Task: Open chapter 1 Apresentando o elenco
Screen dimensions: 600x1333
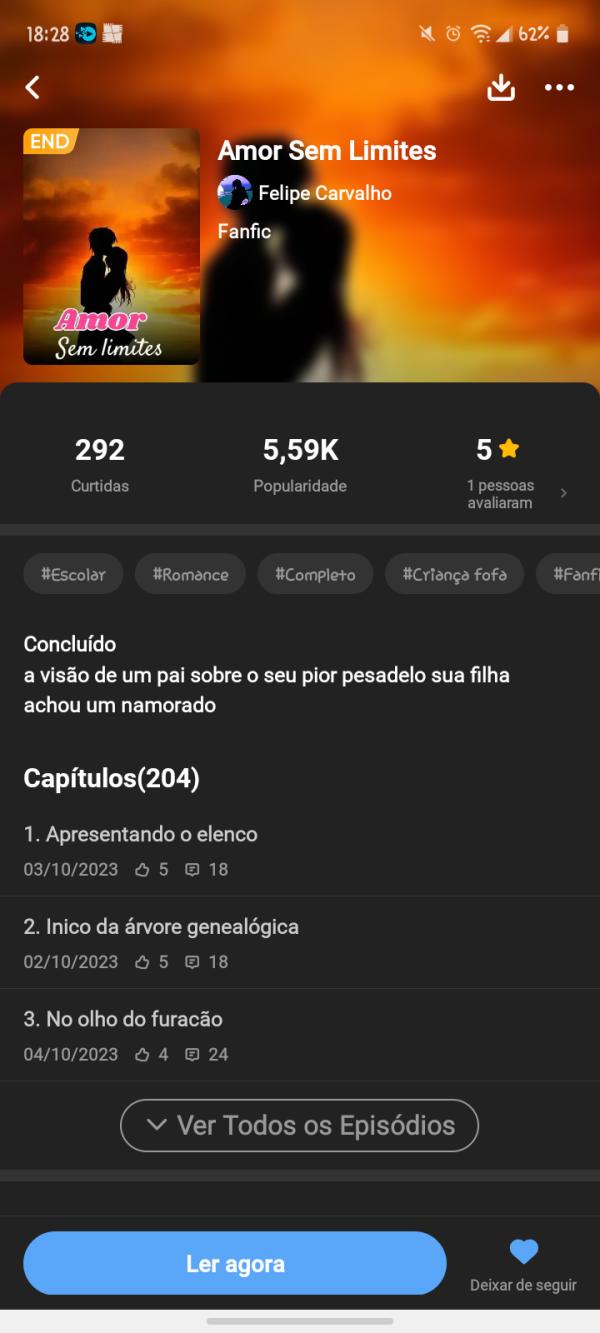Action: [141, 834]
